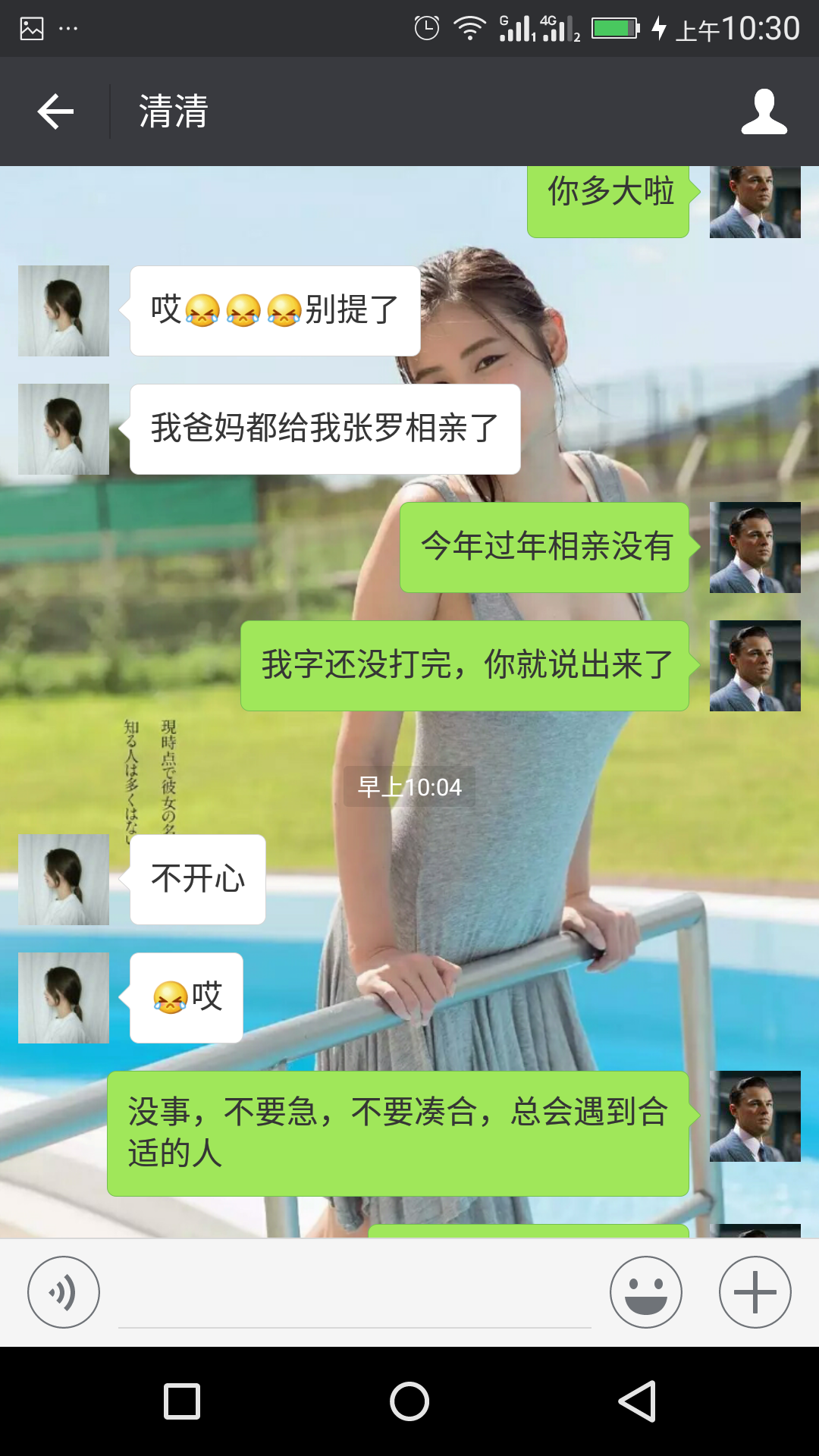
Task: Open chat info profile icon
Action: [x=764, y=111]
